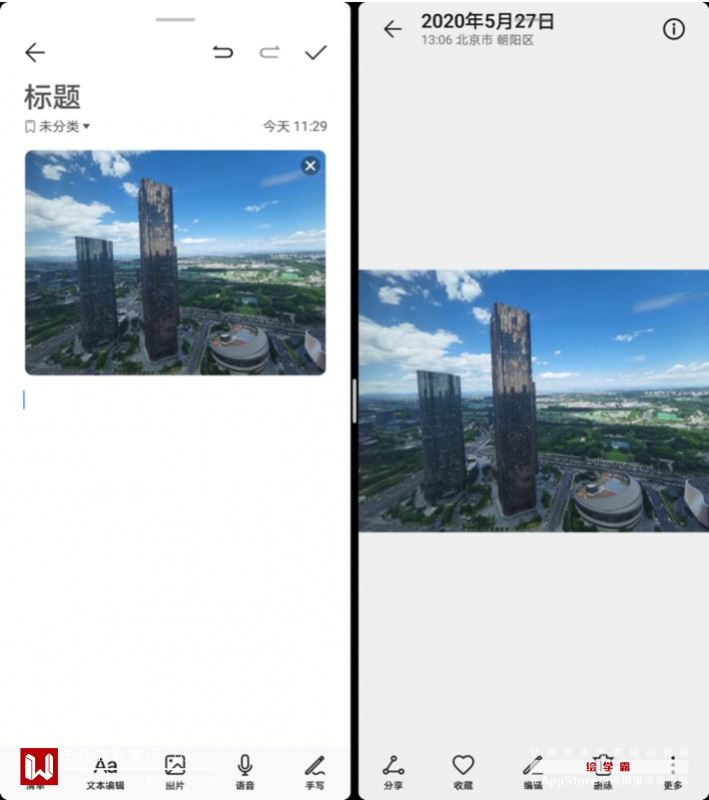Image resolution: width=709 pixels, height=800 pixels.
Task: View photo details via info icon
Action: coord(674,29)
